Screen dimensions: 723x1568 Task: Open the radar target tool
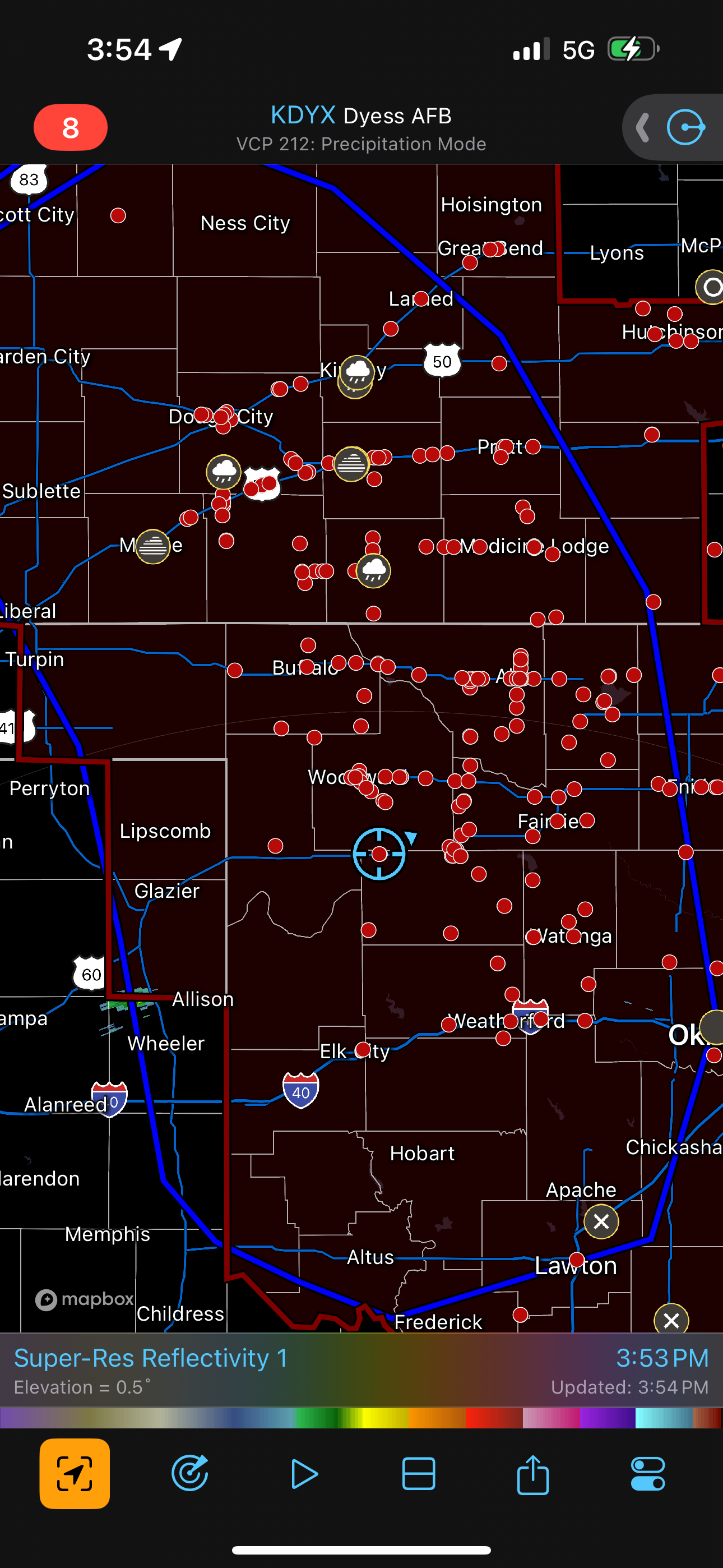pos(190,1474)
